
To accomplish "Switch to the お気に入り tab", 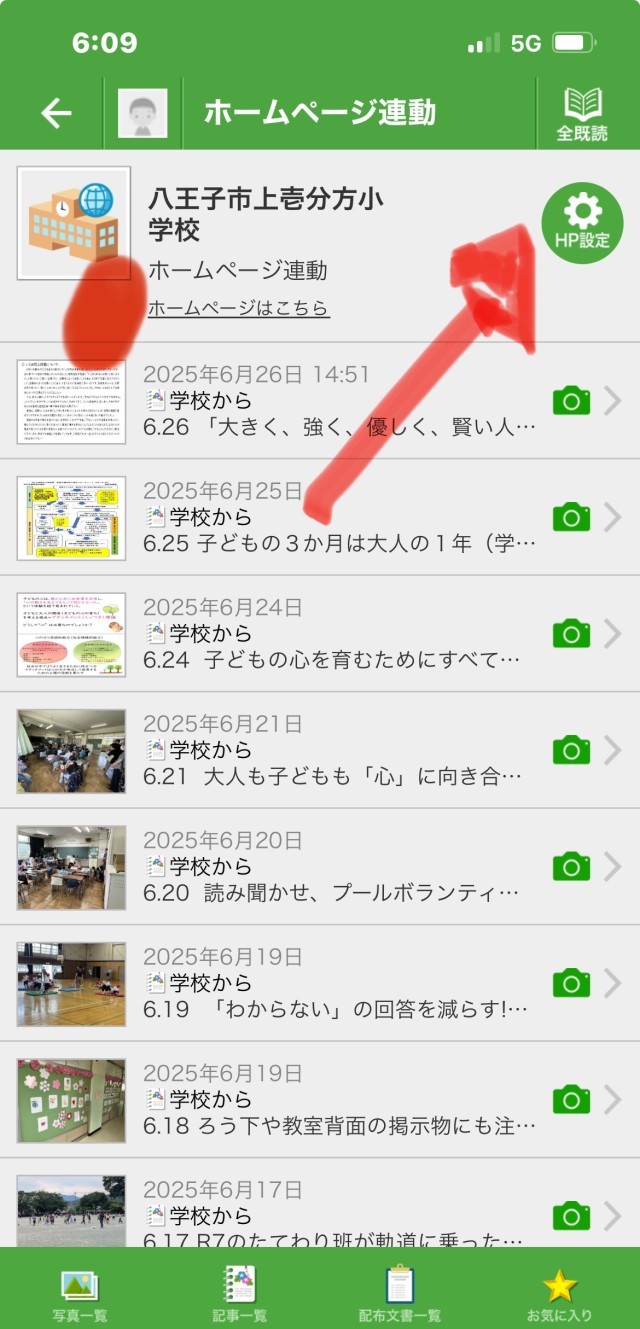I will click(x=559, y=1292).
